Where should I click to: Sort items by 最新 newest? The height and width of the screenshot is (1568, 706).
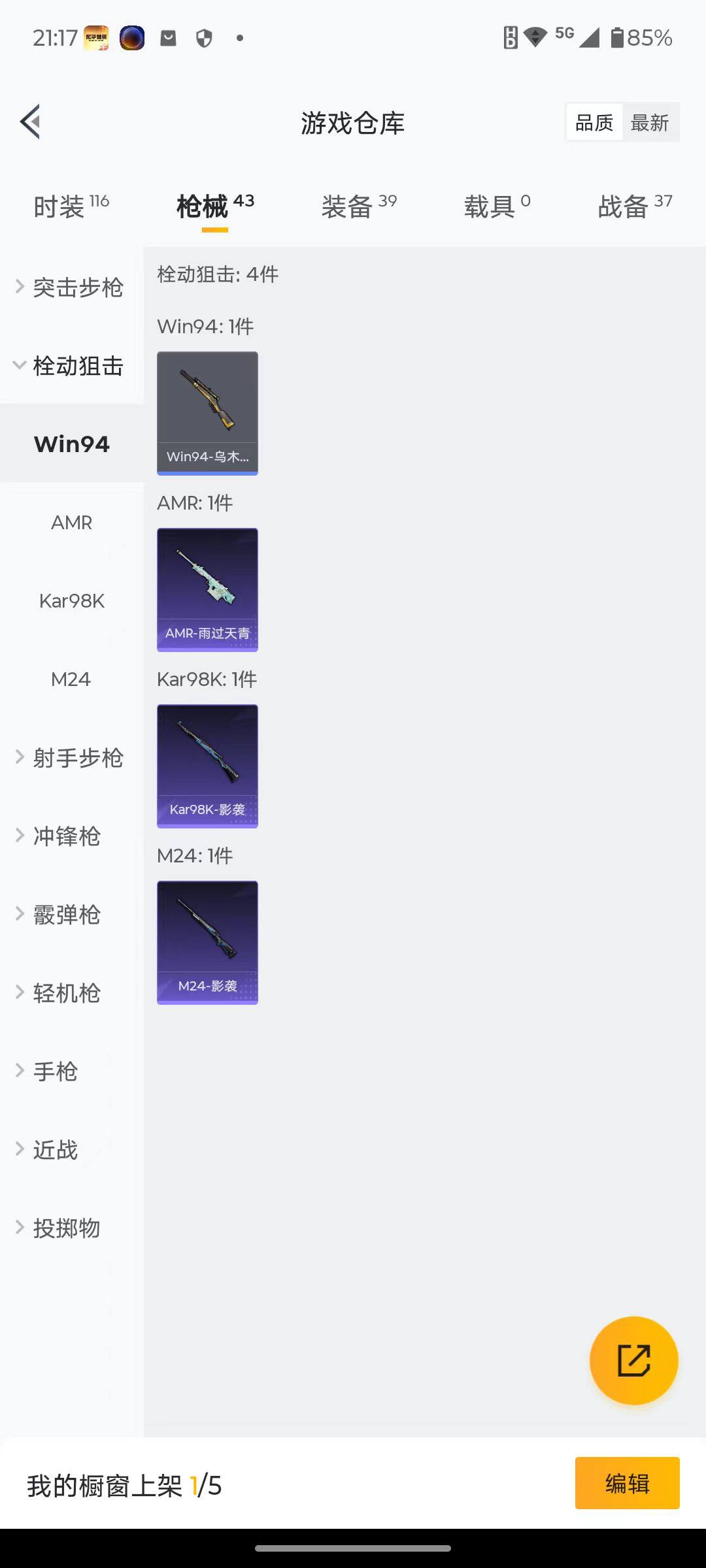pos(650,122)
